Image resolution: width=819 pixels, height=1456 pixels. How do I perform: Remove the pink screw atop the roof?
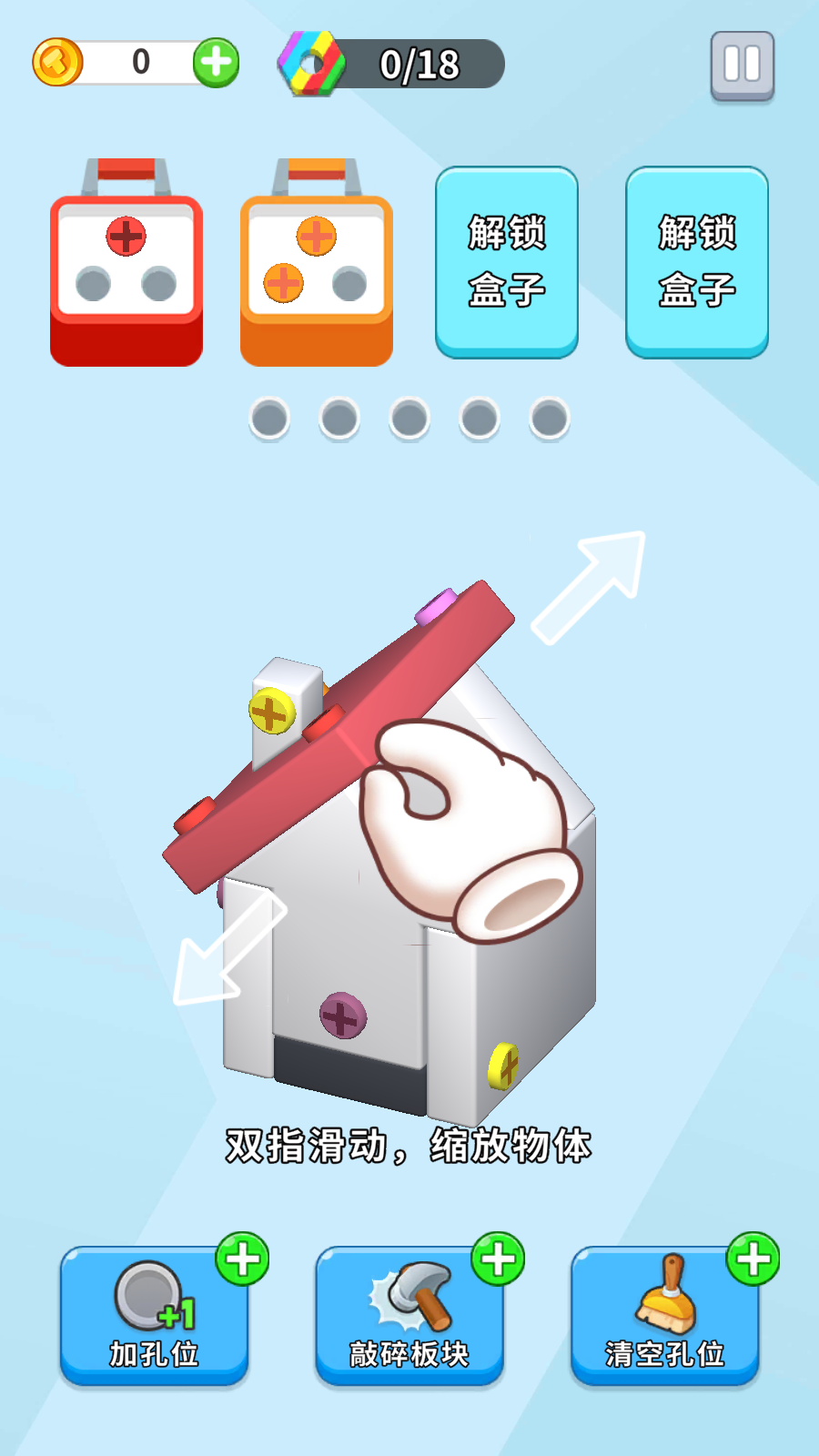(x=436, y=608)
